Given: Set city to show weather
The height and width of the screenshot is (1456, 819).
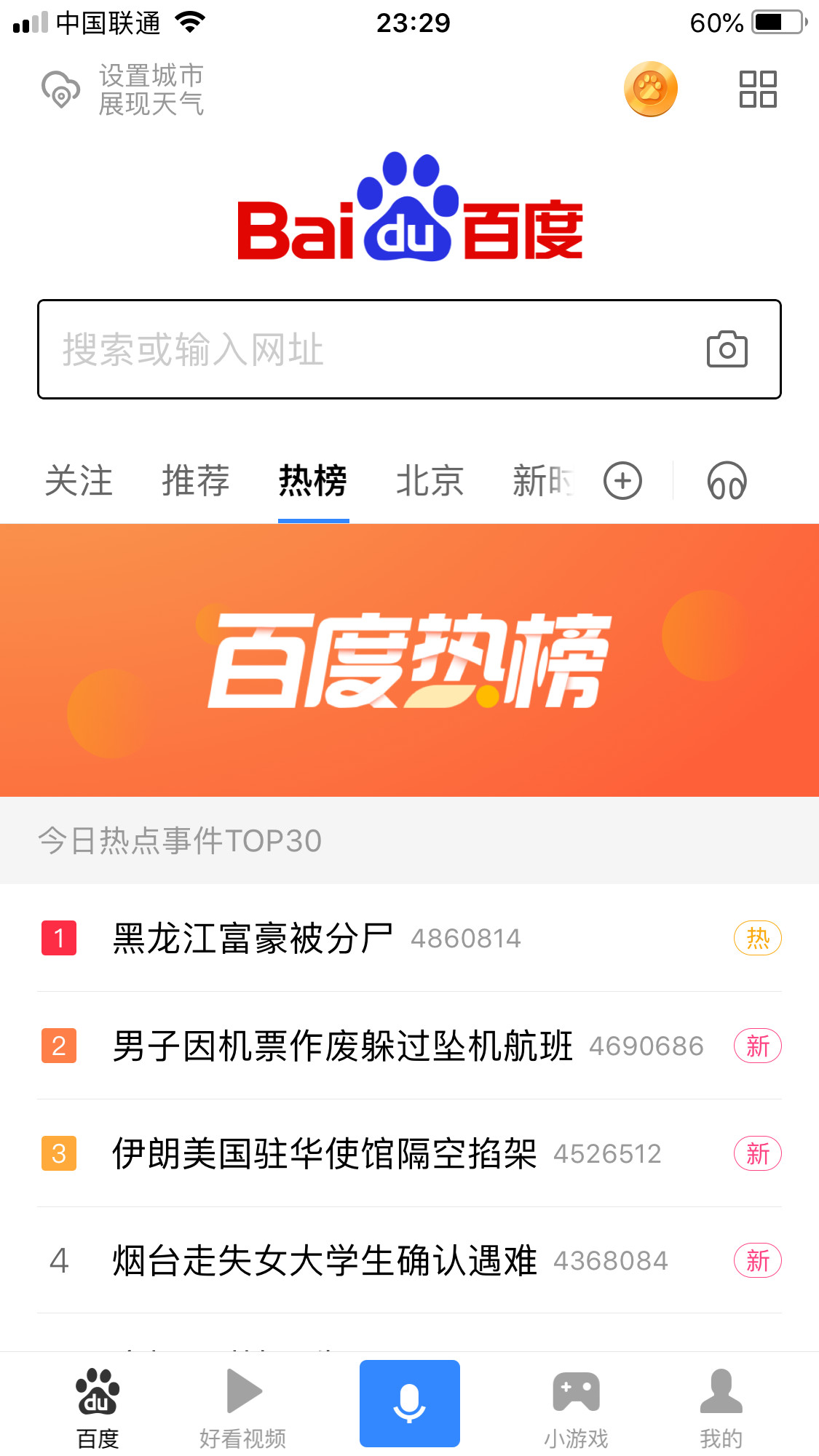Looking at the screenshot, I should click(x=124, y=89).
